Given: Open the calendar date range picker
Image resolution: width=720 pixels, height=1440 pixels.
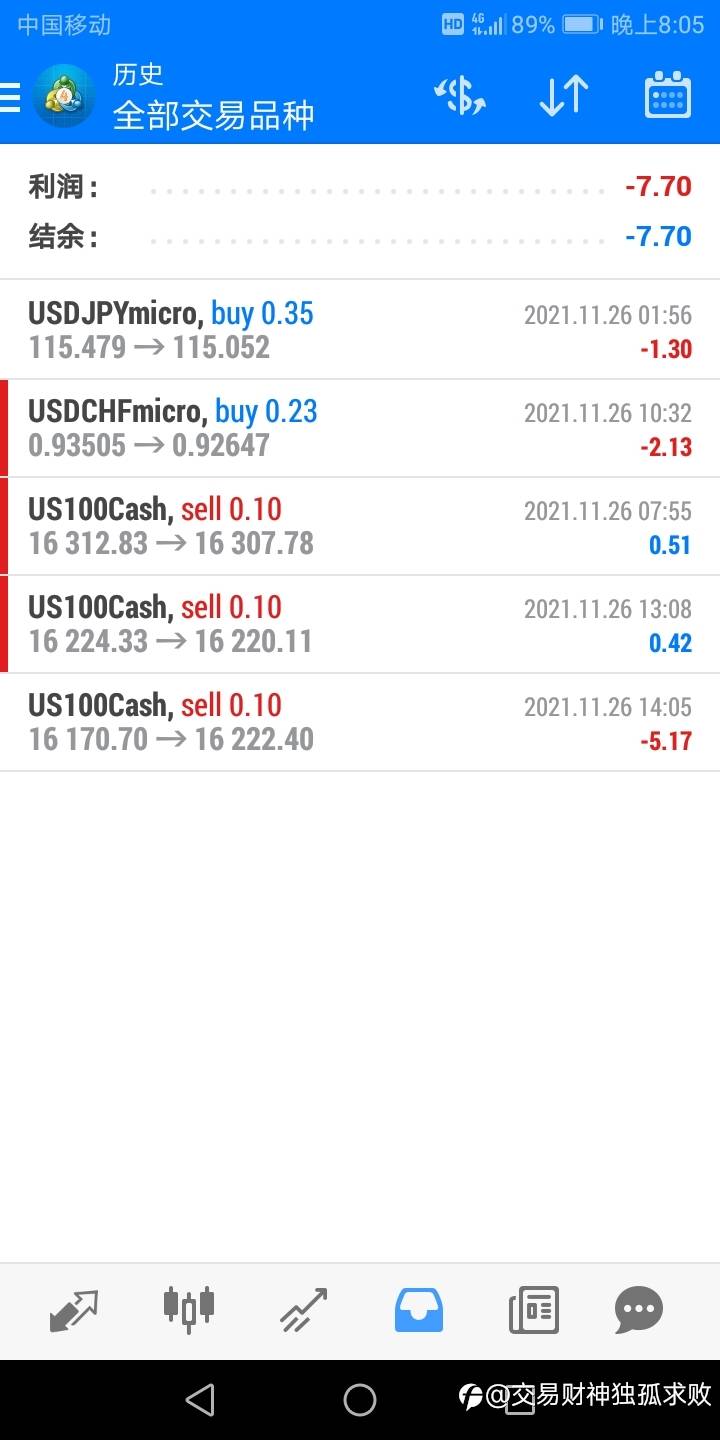Looking at the screenshot, I should coord(668,97).
